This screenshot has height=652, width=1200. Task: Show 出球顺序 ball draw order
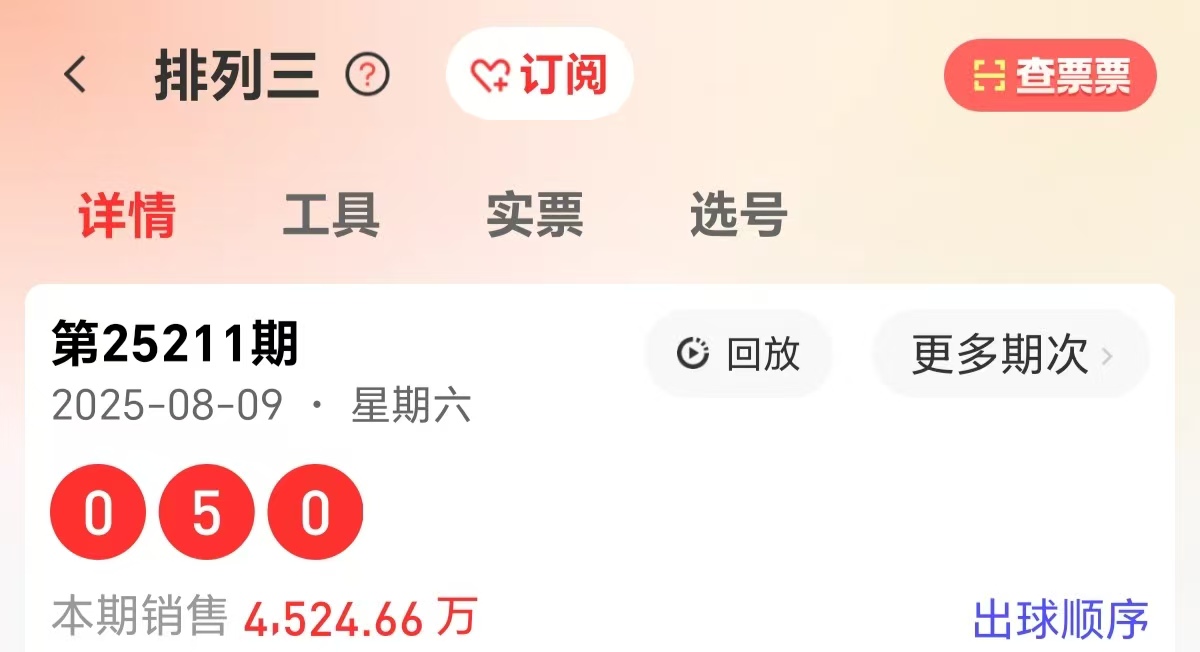(1060, 620)
